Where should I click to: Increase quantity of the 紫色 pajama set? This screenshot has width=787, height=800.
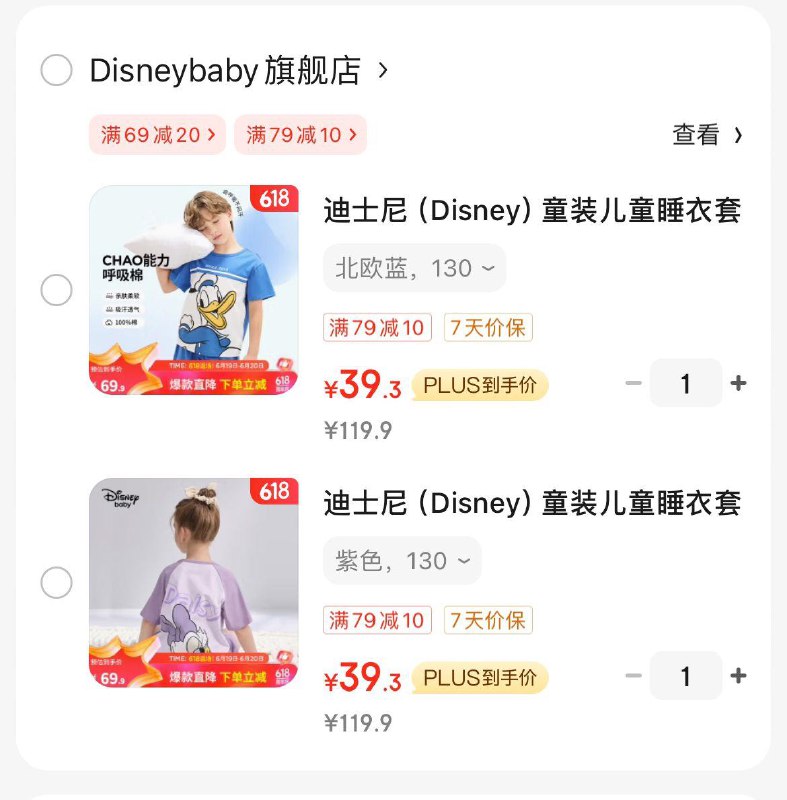point(739,676)
